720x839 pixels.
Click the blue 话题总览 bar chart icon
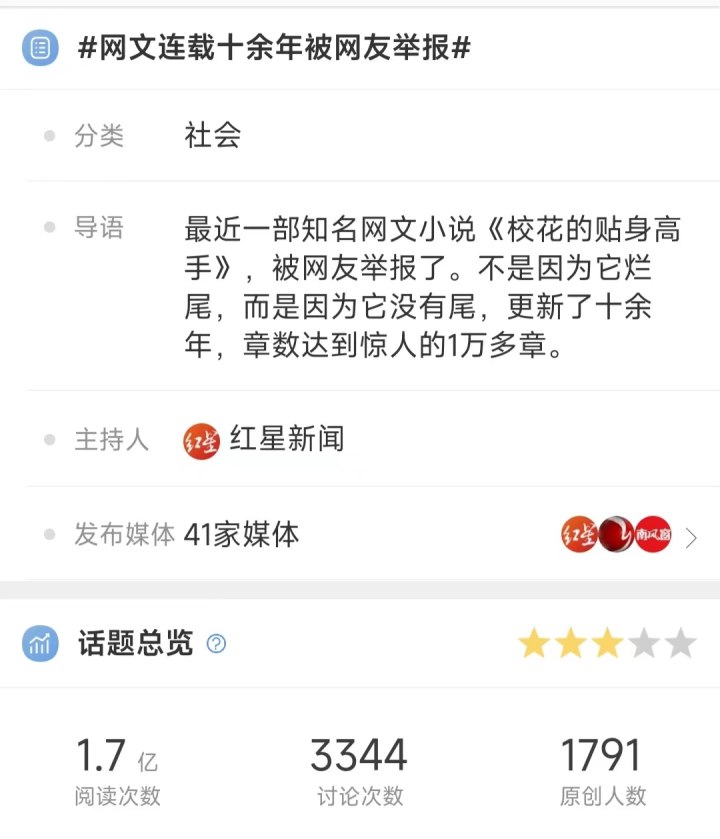click(x=40, y=644)
